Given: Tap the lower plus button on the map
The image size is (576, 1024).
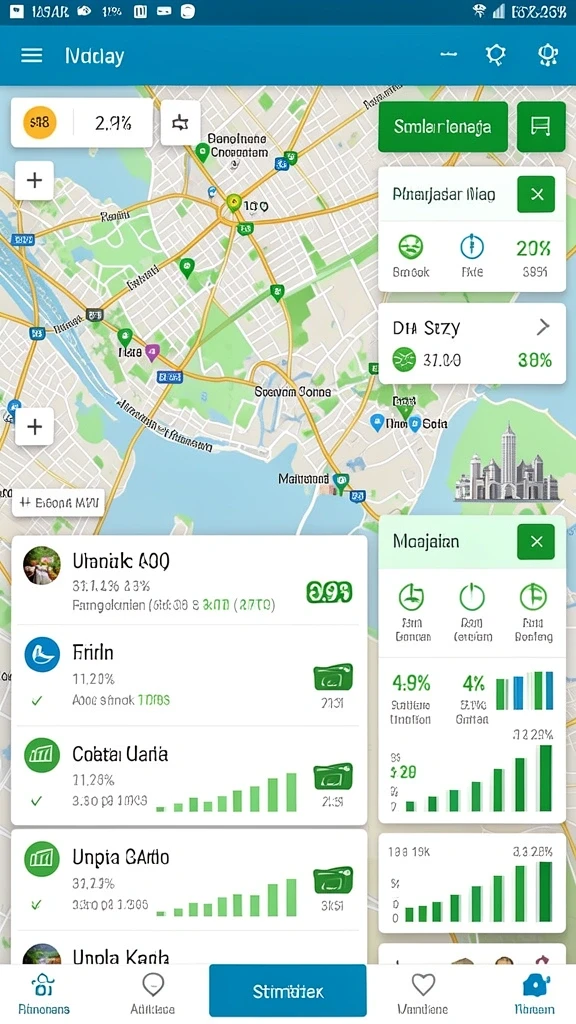Looking at the screenshot, I should coord(35,426).
